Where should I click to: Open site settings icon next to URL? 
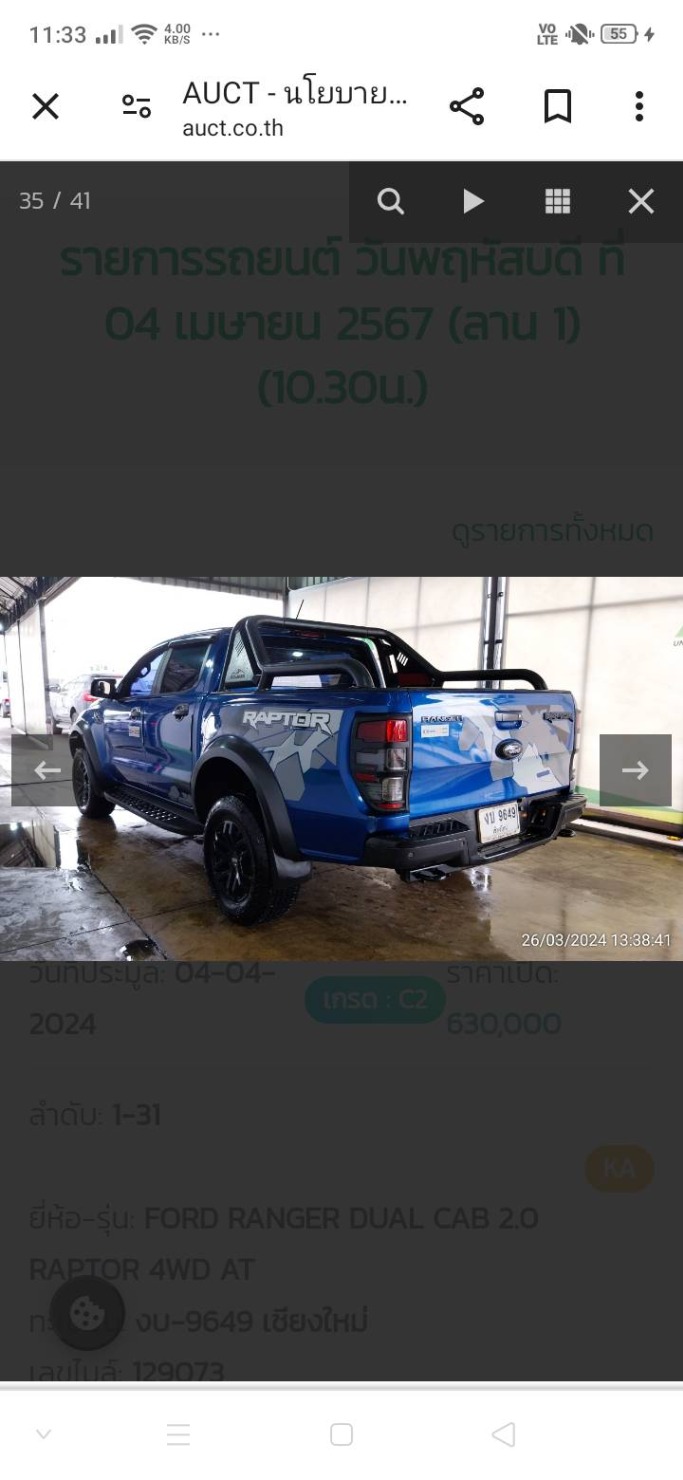[137, 106]
